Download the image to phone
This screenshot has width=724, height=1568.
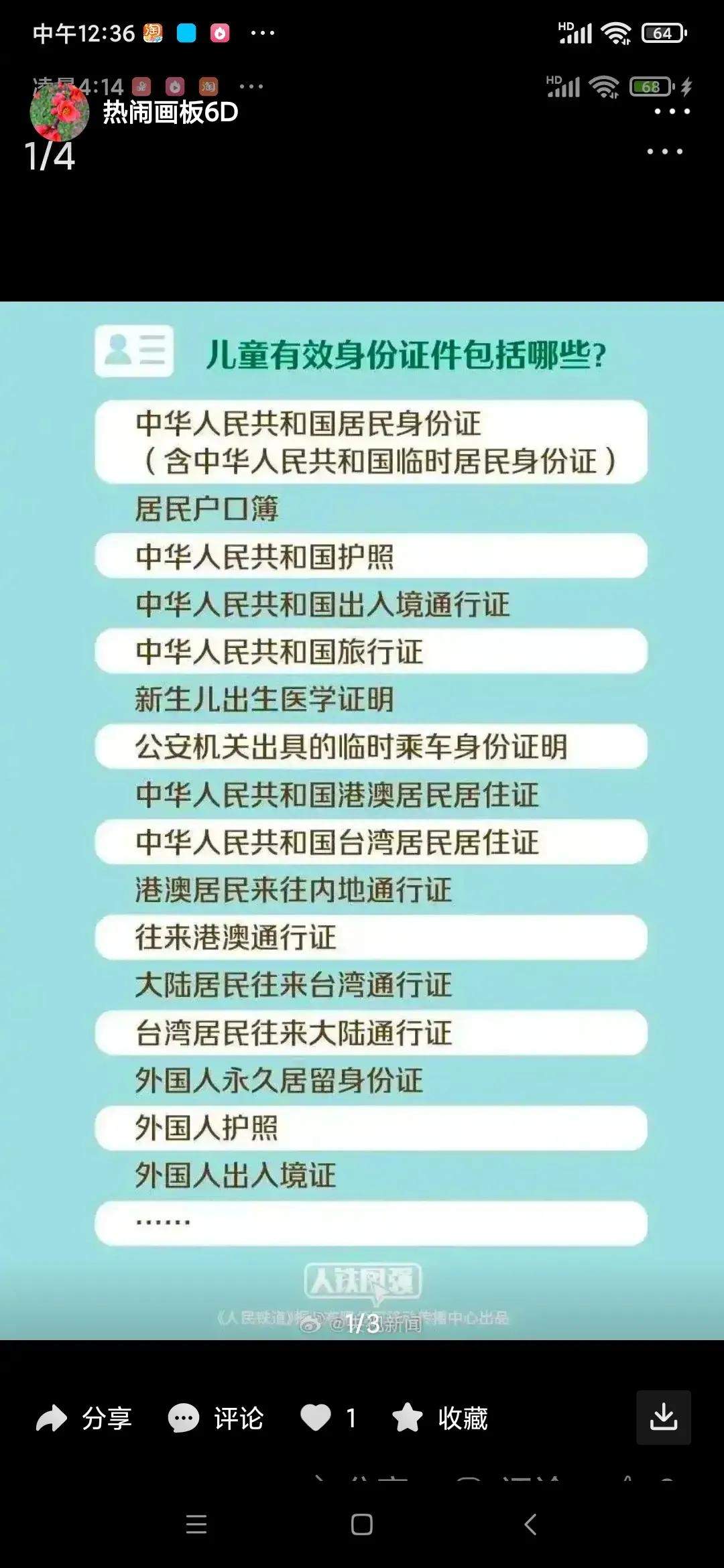point(663,1417)
